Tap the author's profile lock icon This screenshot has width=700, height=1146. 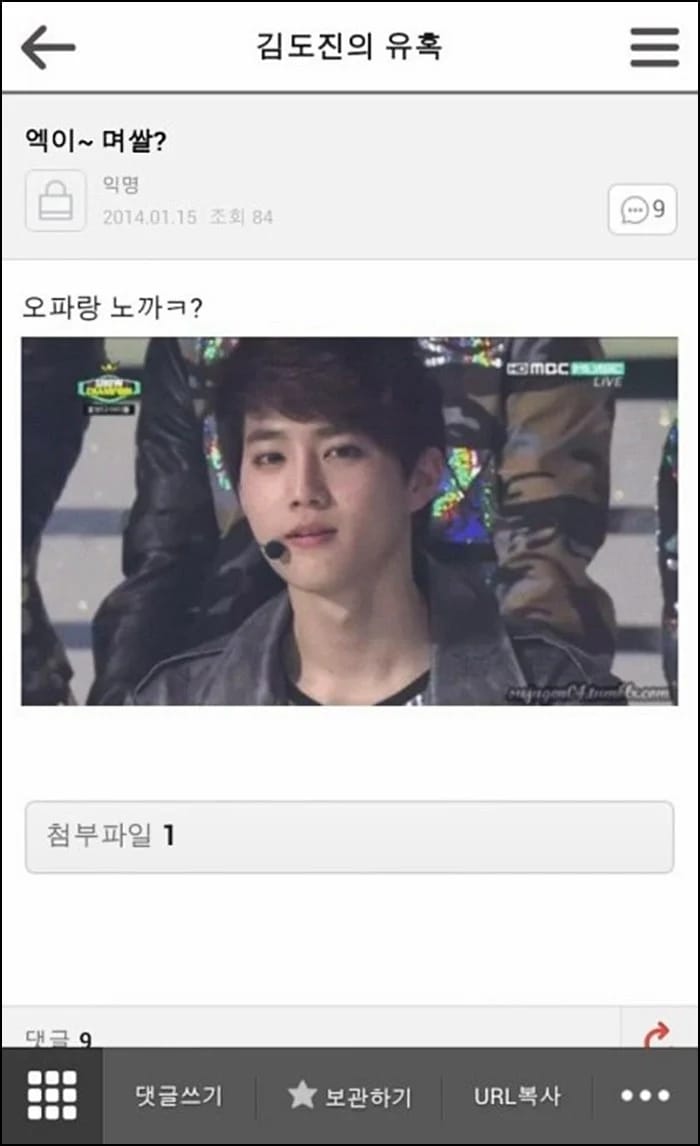[55, 201]
